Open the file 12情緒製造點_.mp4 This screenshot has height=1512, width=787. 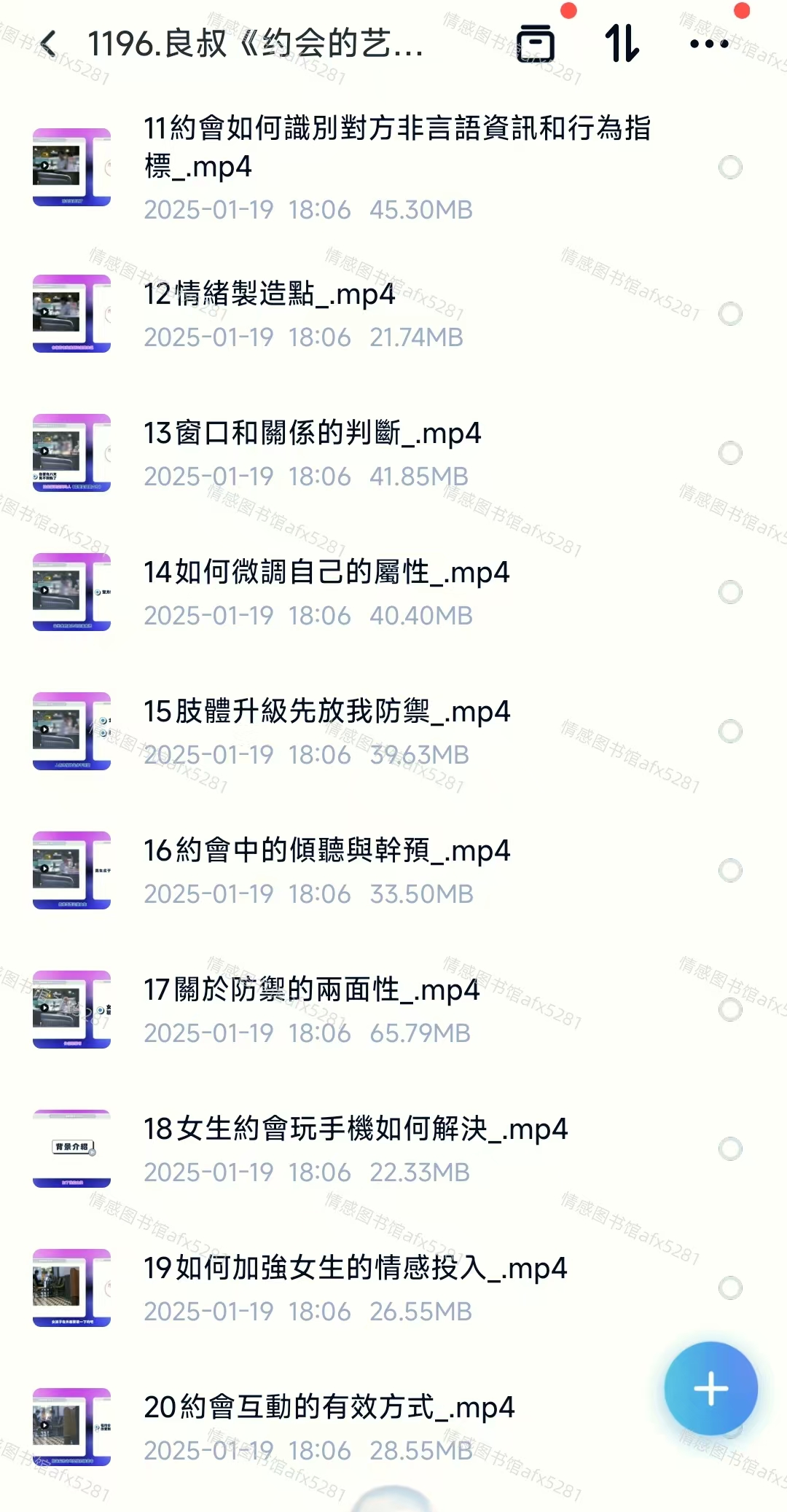point(269,294)
